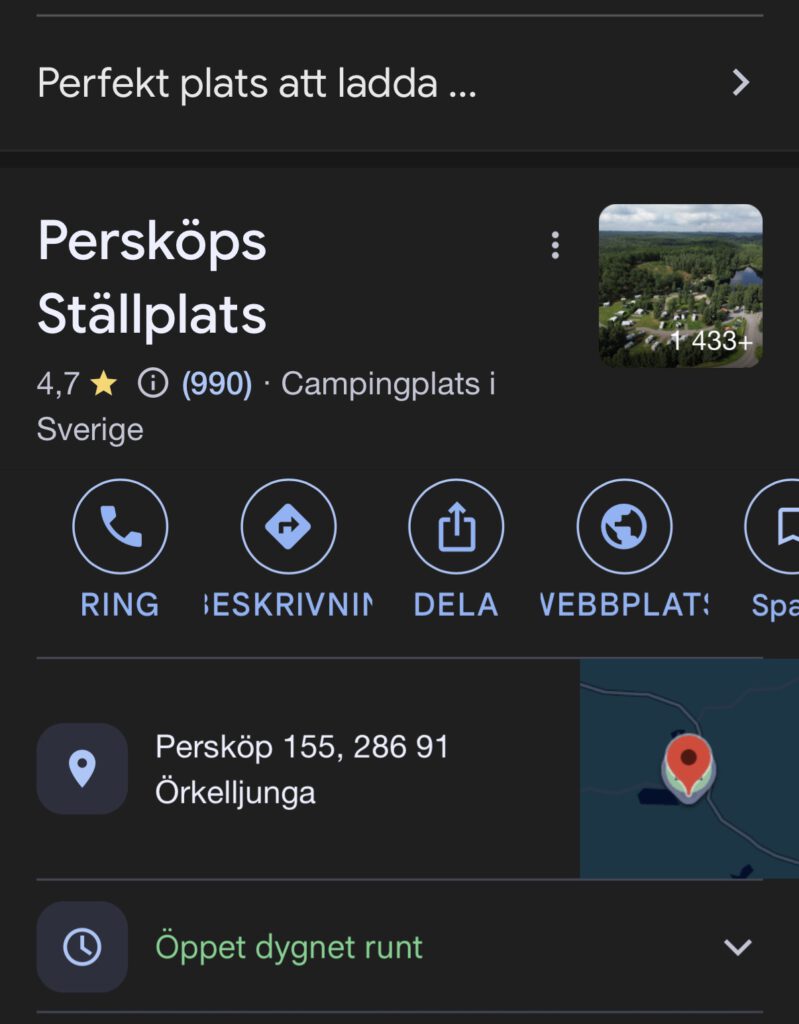The height and width of the screenshot is (1024, 799).
Task: Call the campsite with Ring button
Action: (x=120, y=527)
